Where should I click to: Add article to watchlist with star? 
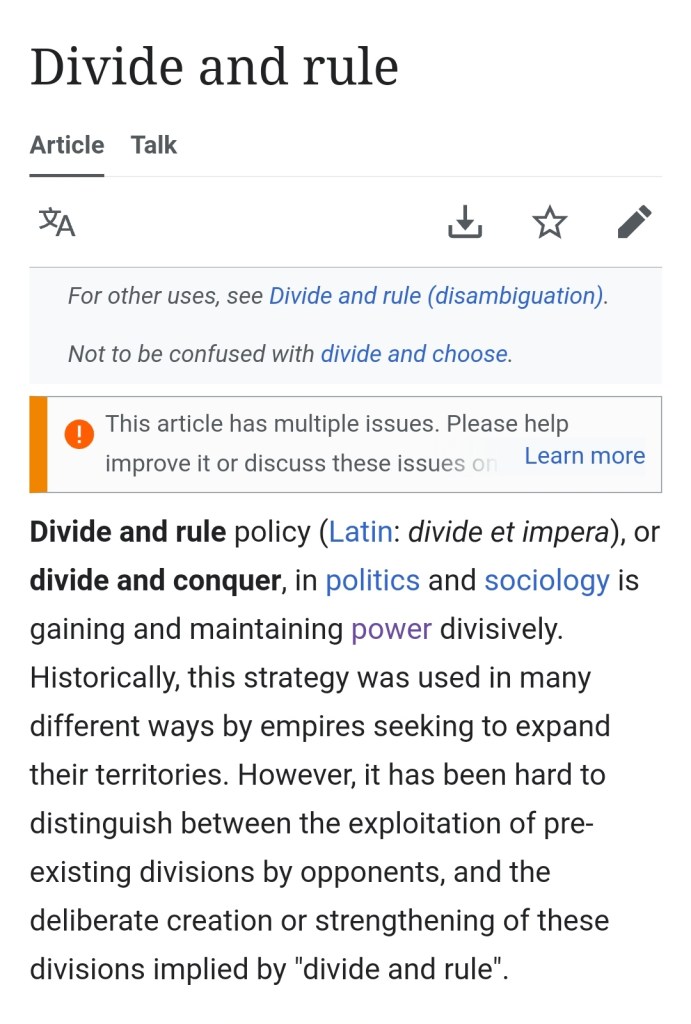550,222
